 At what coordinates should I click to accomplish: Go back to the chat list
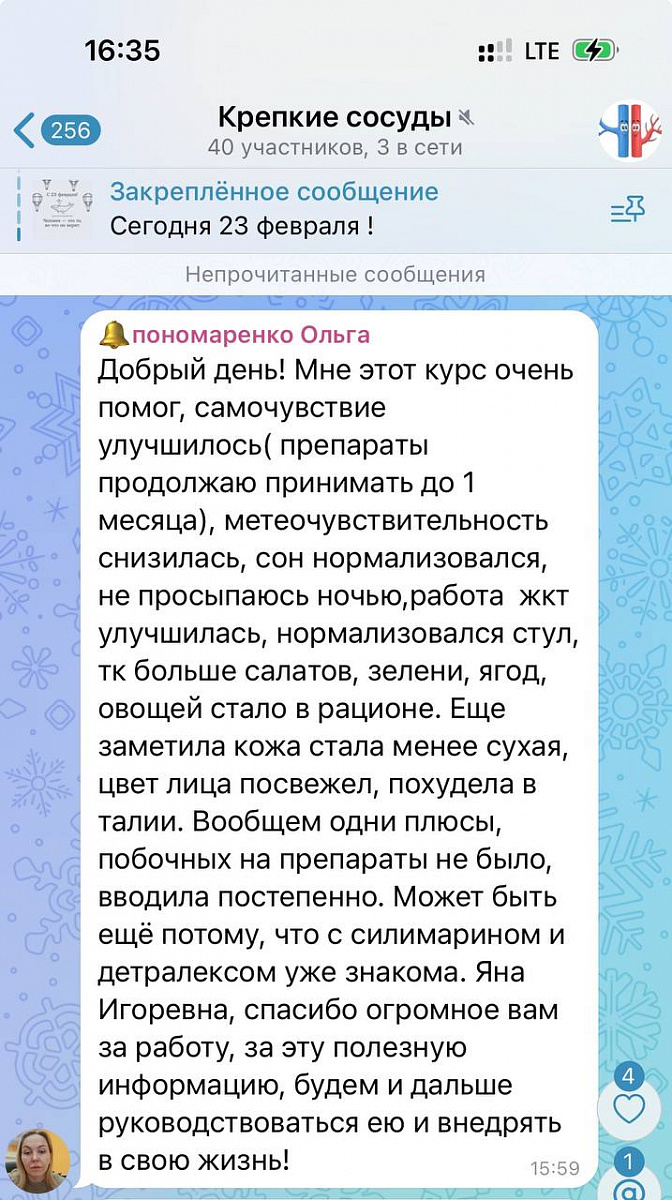click(56, 130)
